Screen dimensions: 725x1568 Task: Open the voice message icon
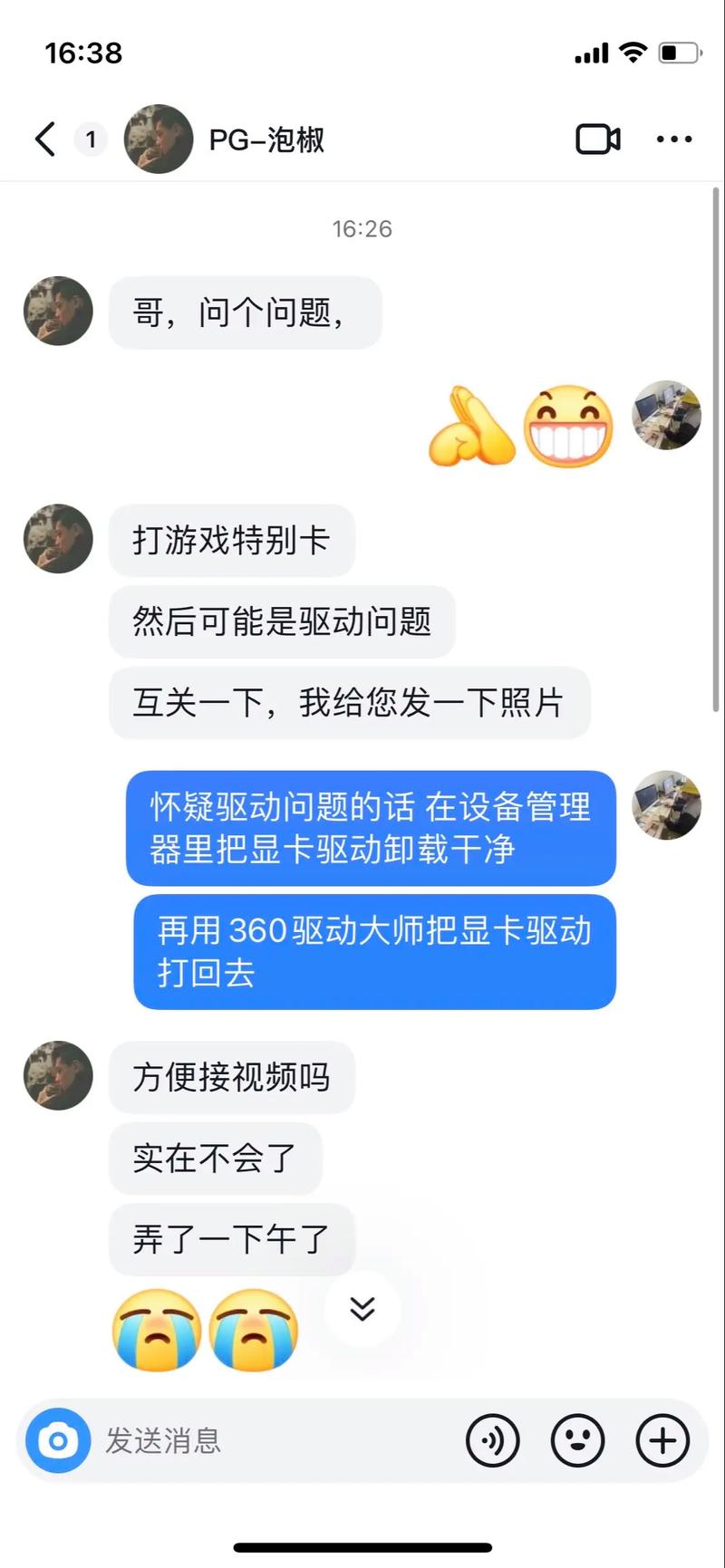(x=492, y=1441)
